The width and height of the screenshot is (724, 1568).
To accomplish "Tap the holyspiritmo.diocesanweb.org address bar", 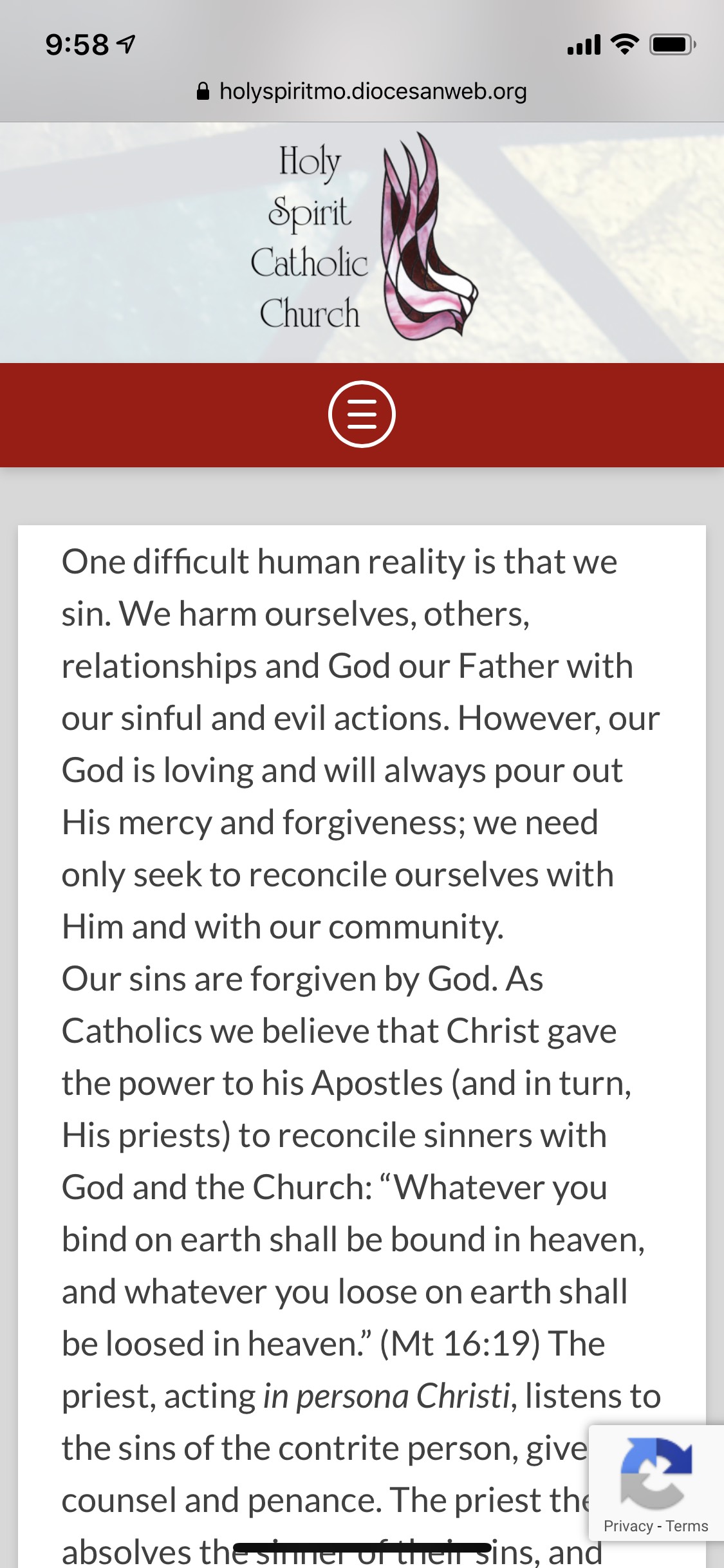I will (362, 91).
